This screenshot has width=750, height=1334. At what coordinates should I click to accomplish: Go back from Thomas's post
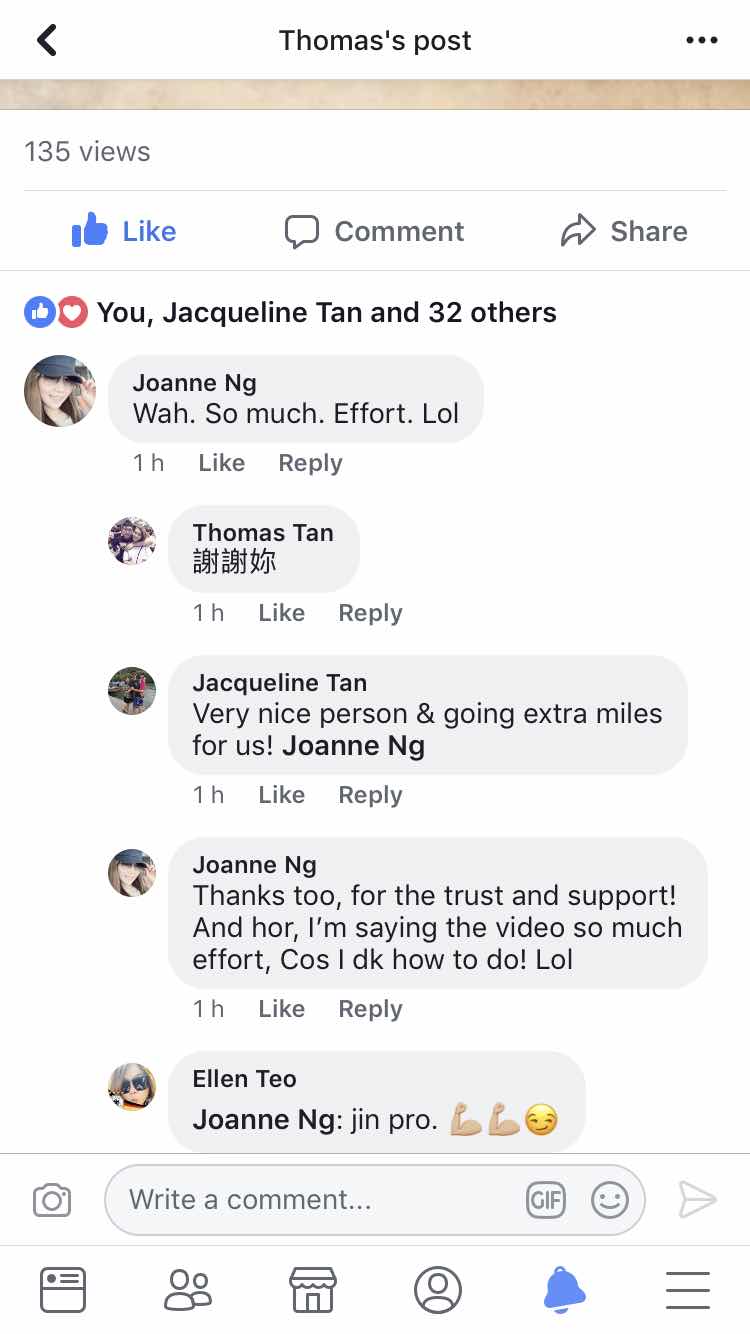[47, 40]
